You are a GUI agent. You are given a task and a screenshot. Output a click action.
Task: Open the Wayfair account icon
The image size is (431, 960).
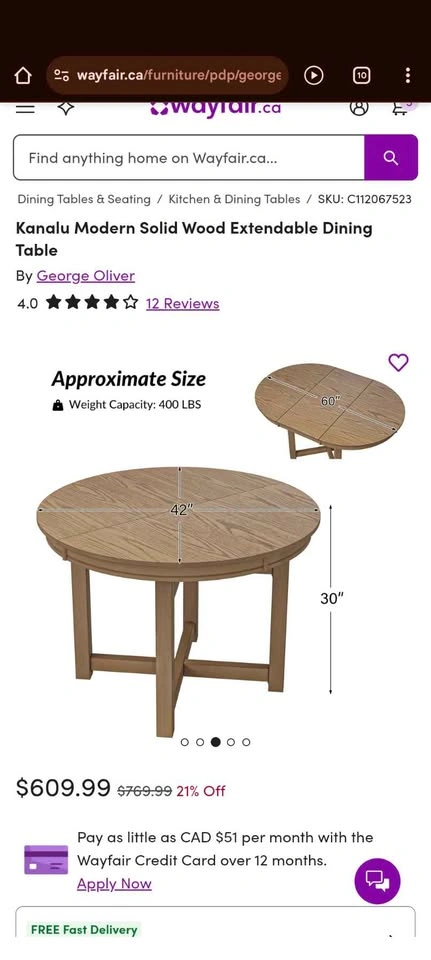tap(359, 108)
